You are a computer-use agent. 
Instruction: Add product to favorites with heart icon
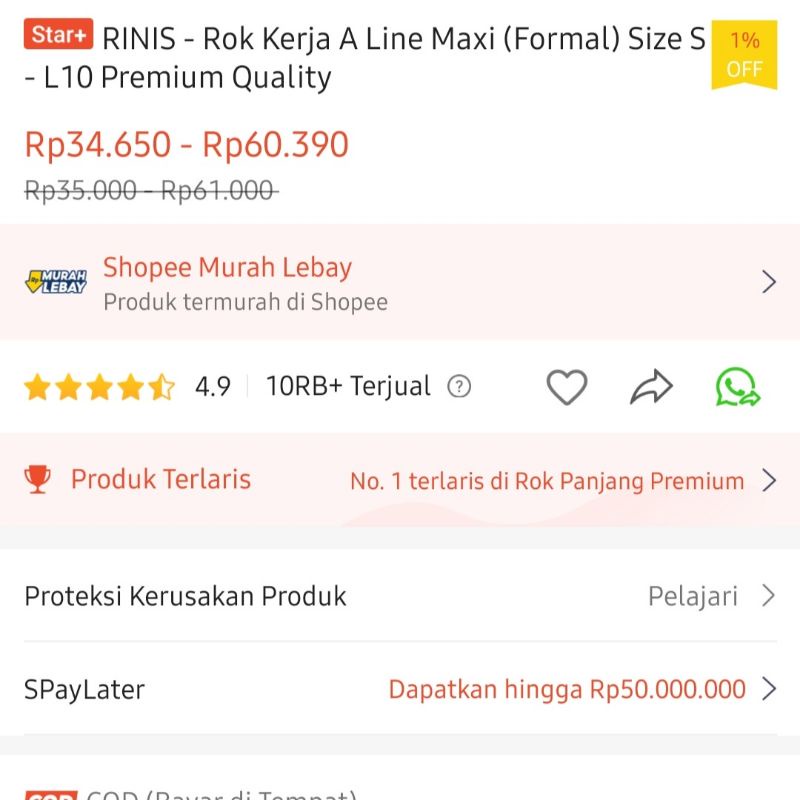[566, 387]
